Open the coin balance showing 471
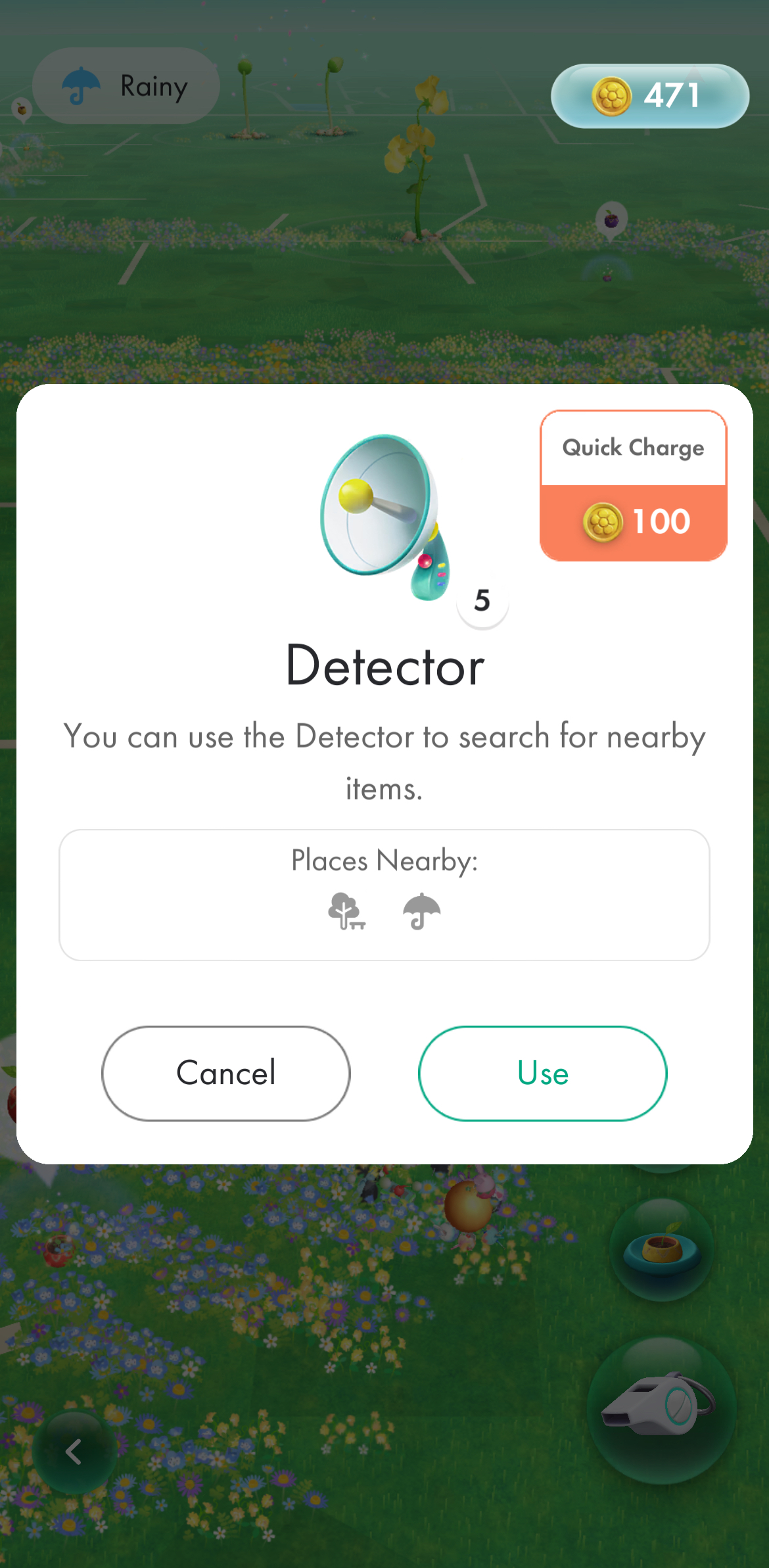This screenshot has width=769, height=1568. [x=649, y=96]
